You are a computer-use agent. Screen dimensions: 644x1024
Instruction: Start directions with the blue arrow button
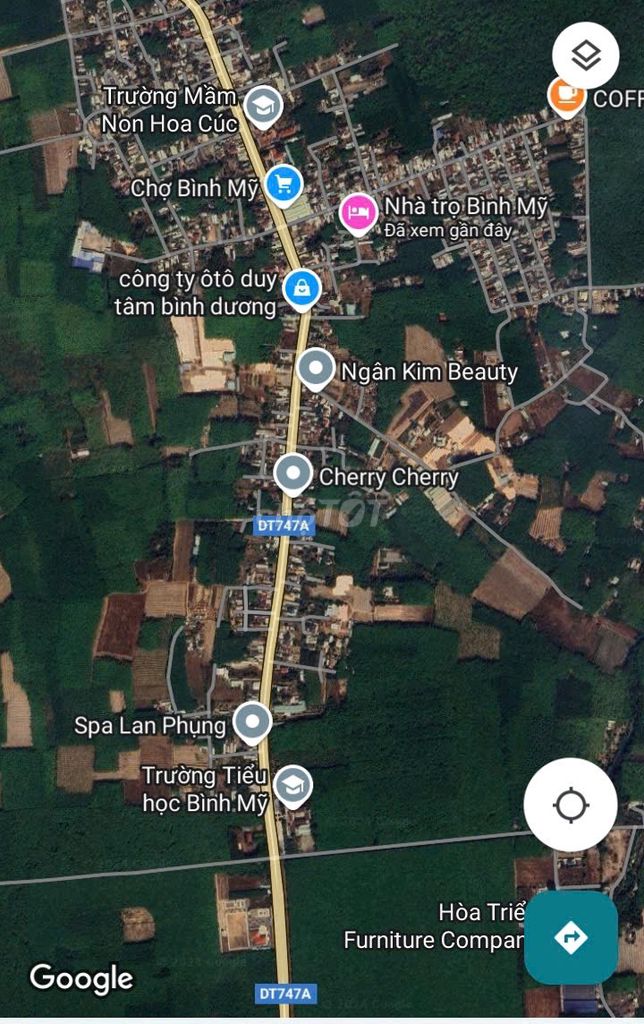click(x=570, y=937)
